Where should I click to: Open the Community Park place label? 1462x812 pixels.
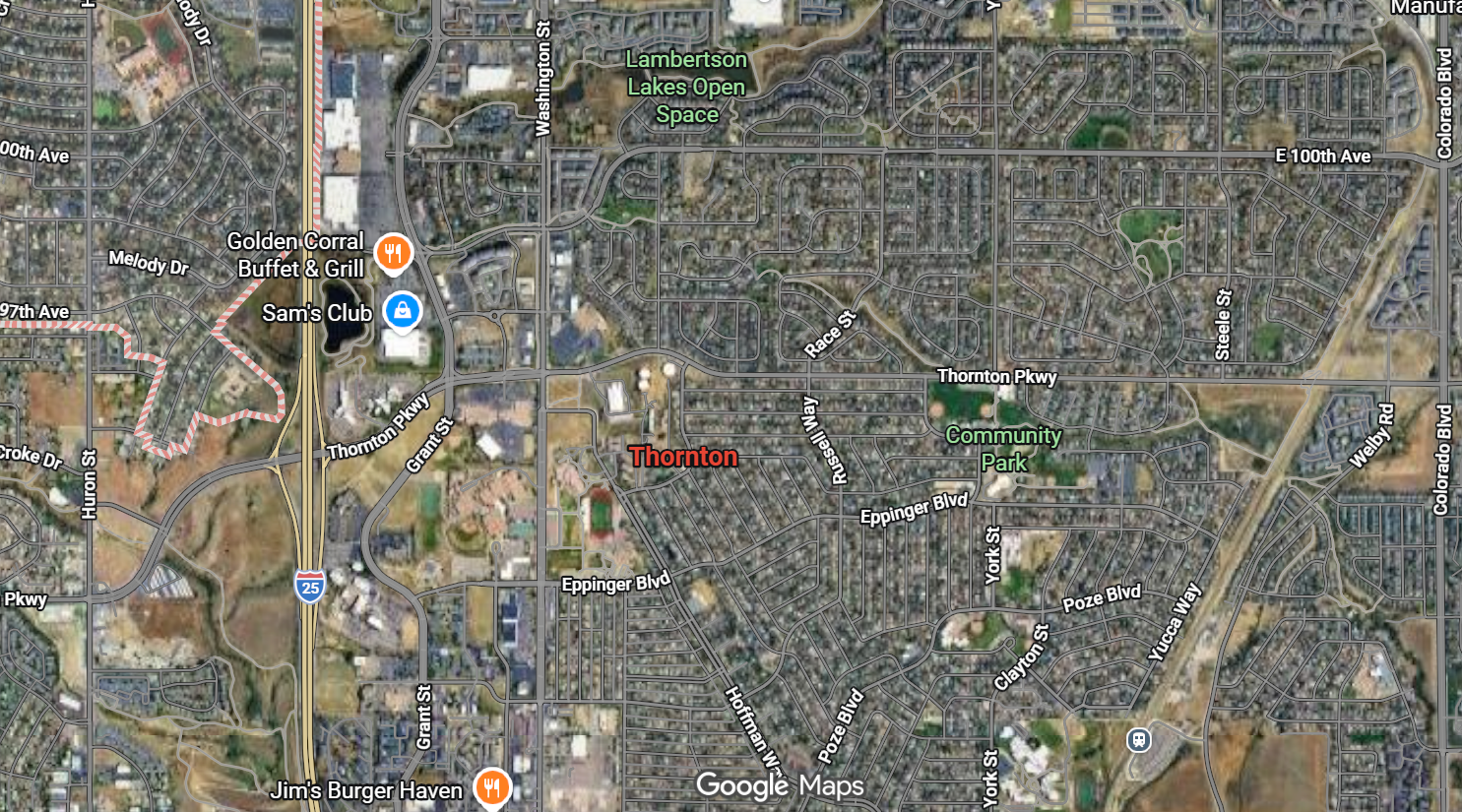pos(1003,449)
